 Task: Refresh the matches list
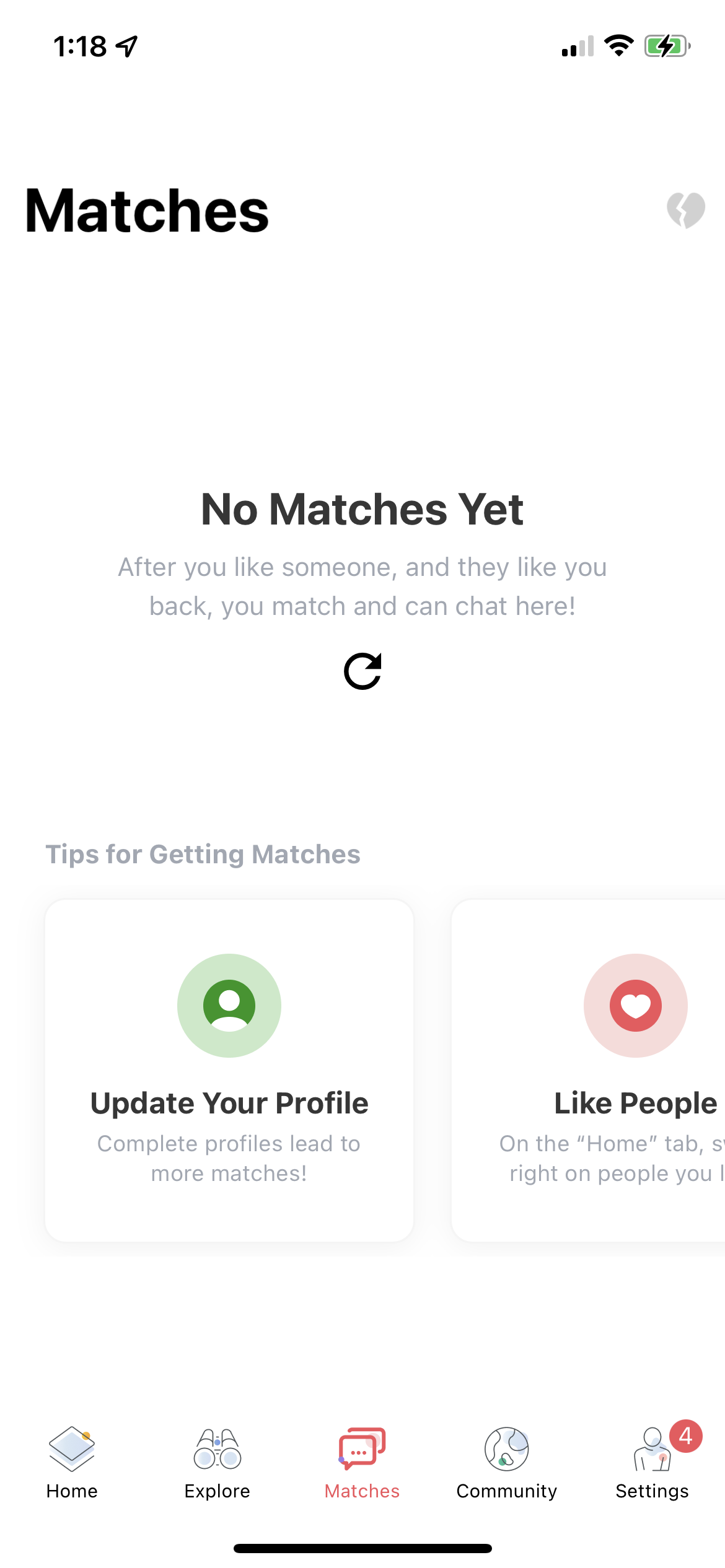point(362,671)
